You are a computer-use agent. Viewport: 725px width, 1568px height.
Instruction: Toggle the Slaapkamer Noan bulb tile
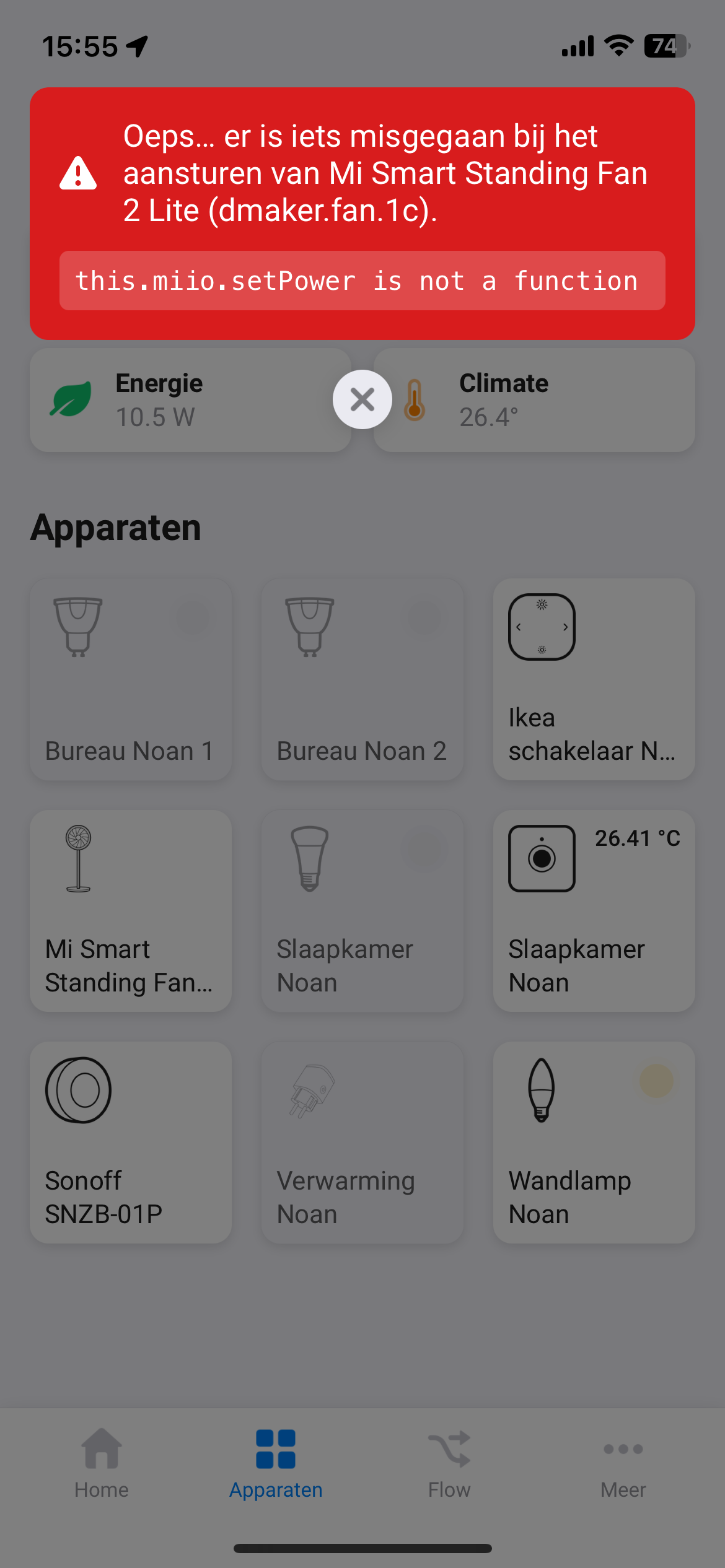(x=362, y=910)
